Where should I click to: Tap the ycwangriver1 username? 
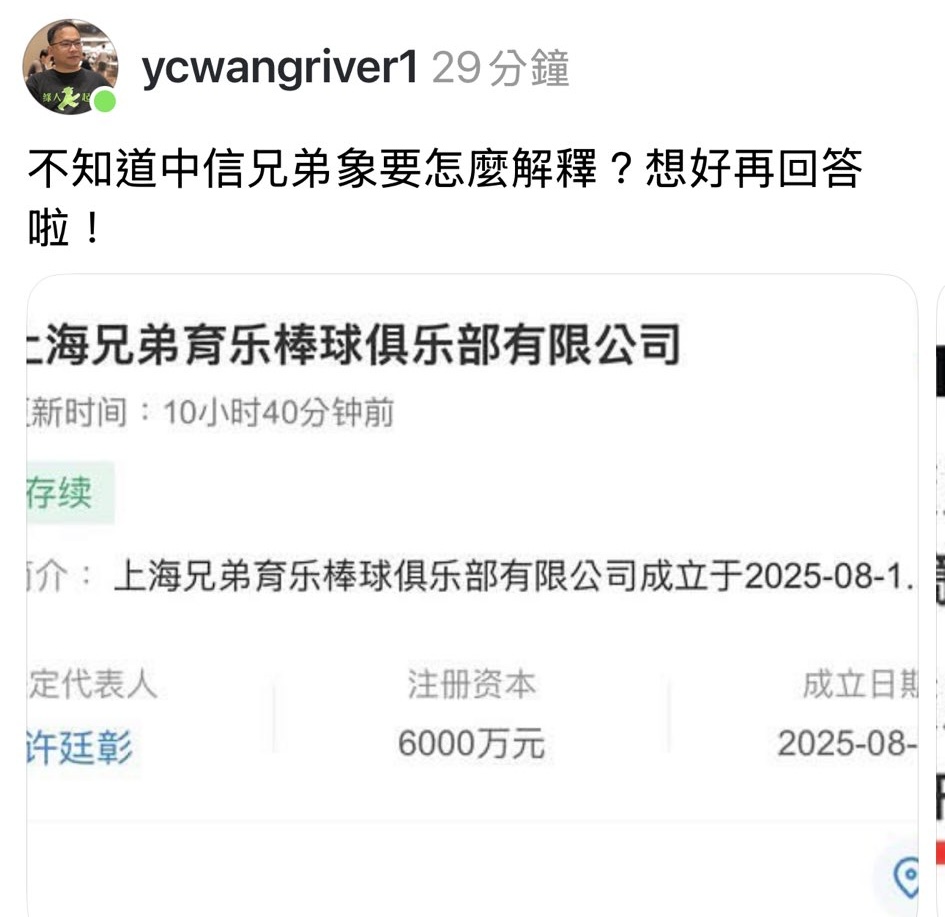coord(279,68)
